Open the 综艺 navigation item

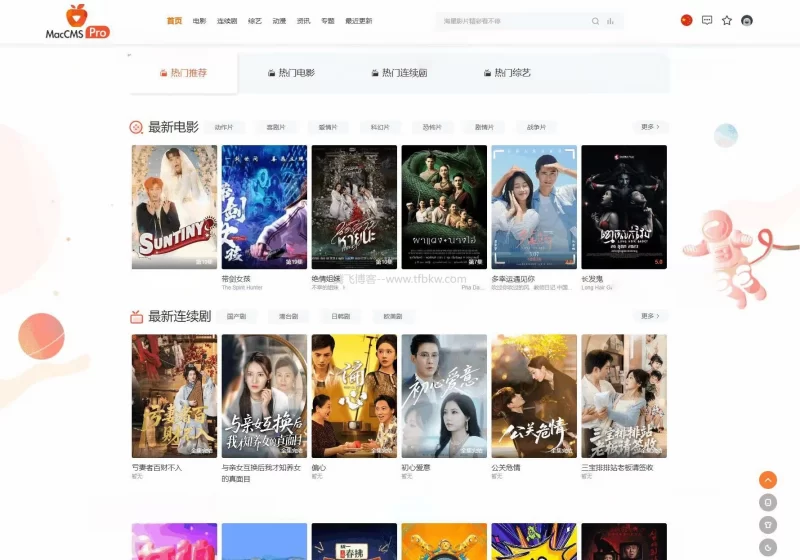254,20
